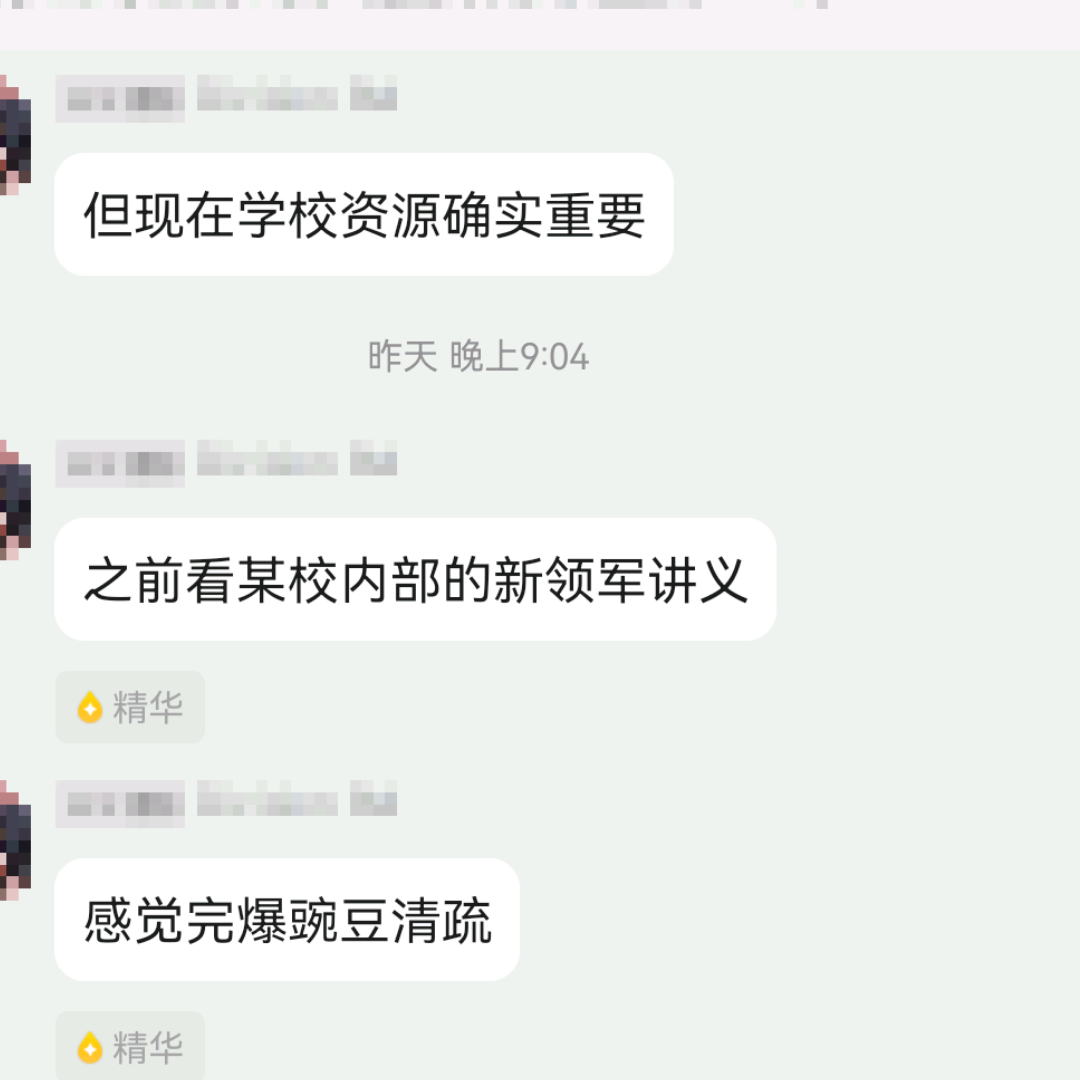Tap the message 但现在学校资源确实重要
This screenshot has height=1080, width=1080.
click(363, 215)
